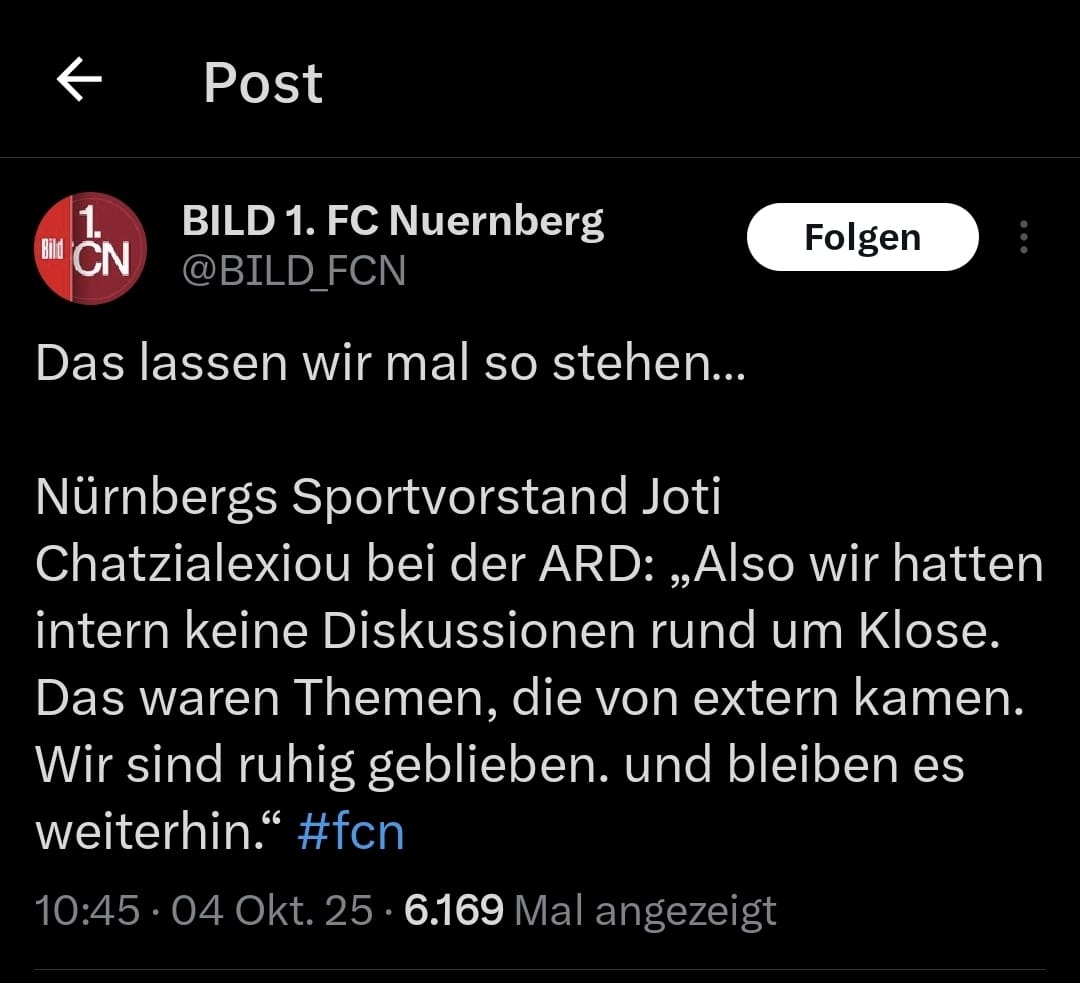
Task: Open BILD 1. FC Nuernberg profile picture
Action: point(91,247)
